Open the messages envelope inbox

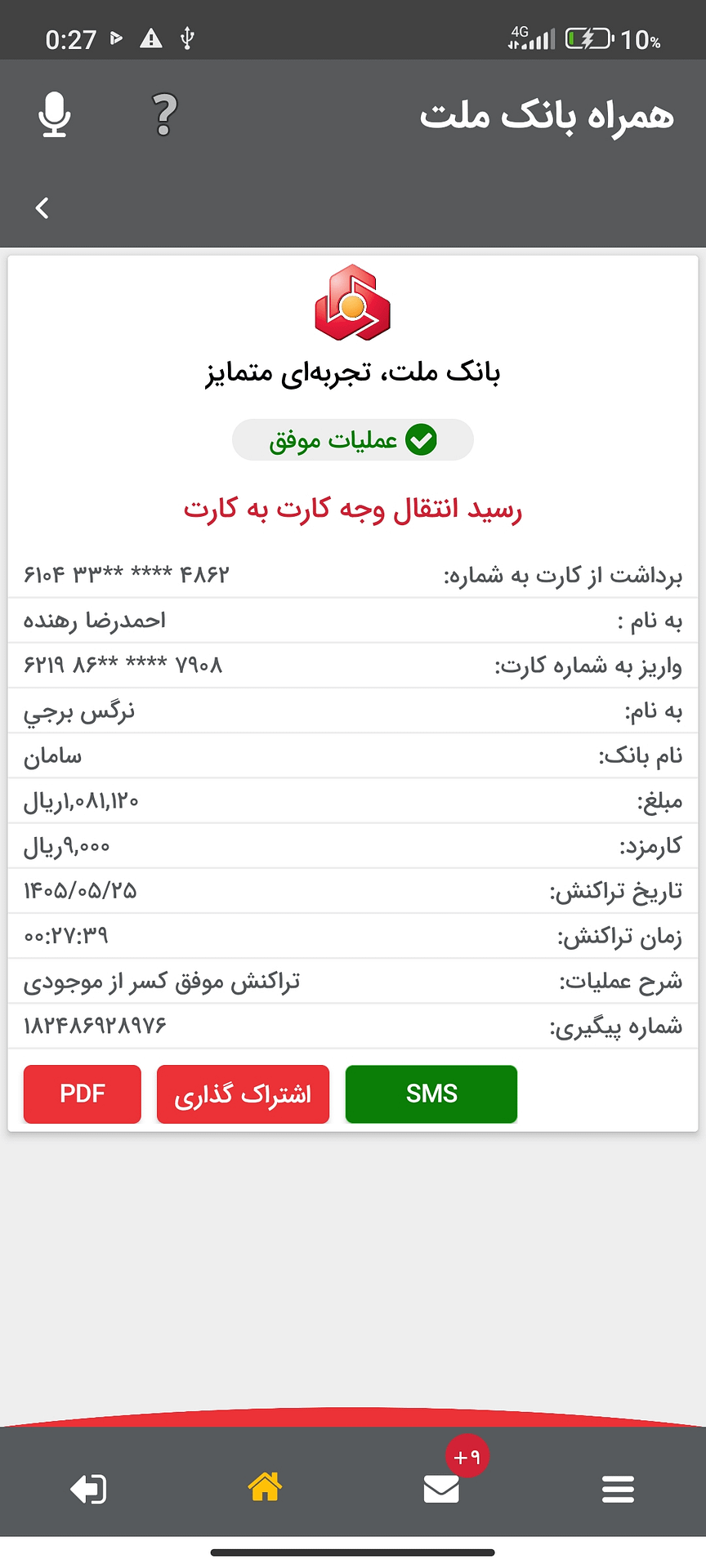click(441, 1489)
